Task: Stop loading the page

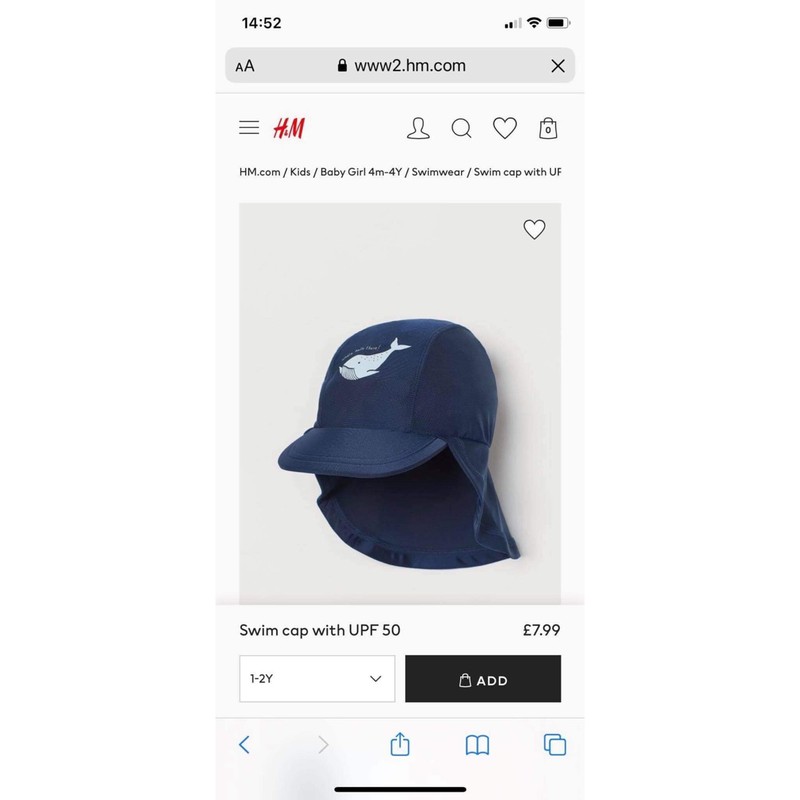Action: [x=558, y=66]
